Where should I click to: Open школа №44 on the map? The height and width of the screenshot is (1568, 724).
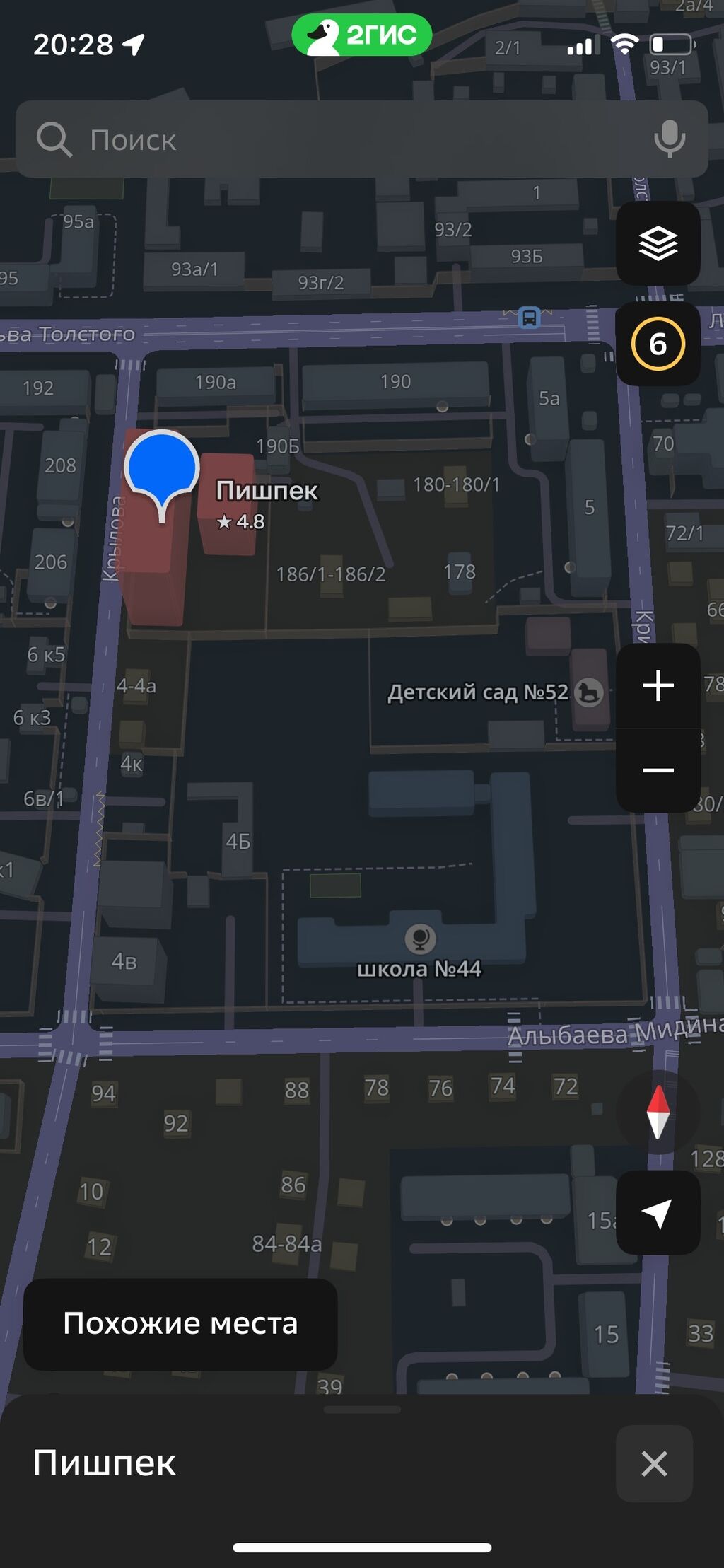pos(420,940)
